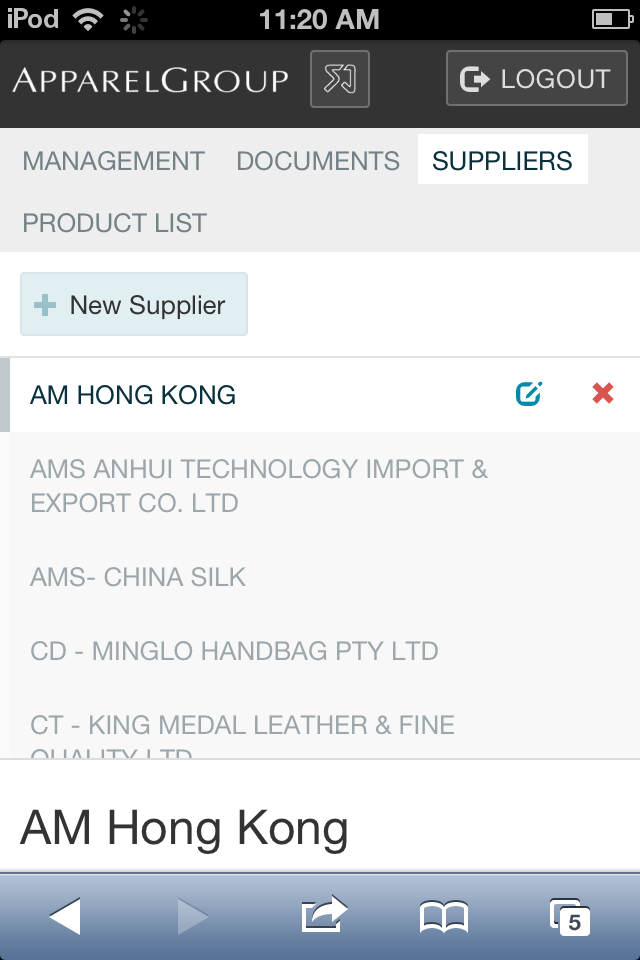Select AMS- China Silk supplier
This screenshot has width=640, height=960.
[x=138, y=577]
